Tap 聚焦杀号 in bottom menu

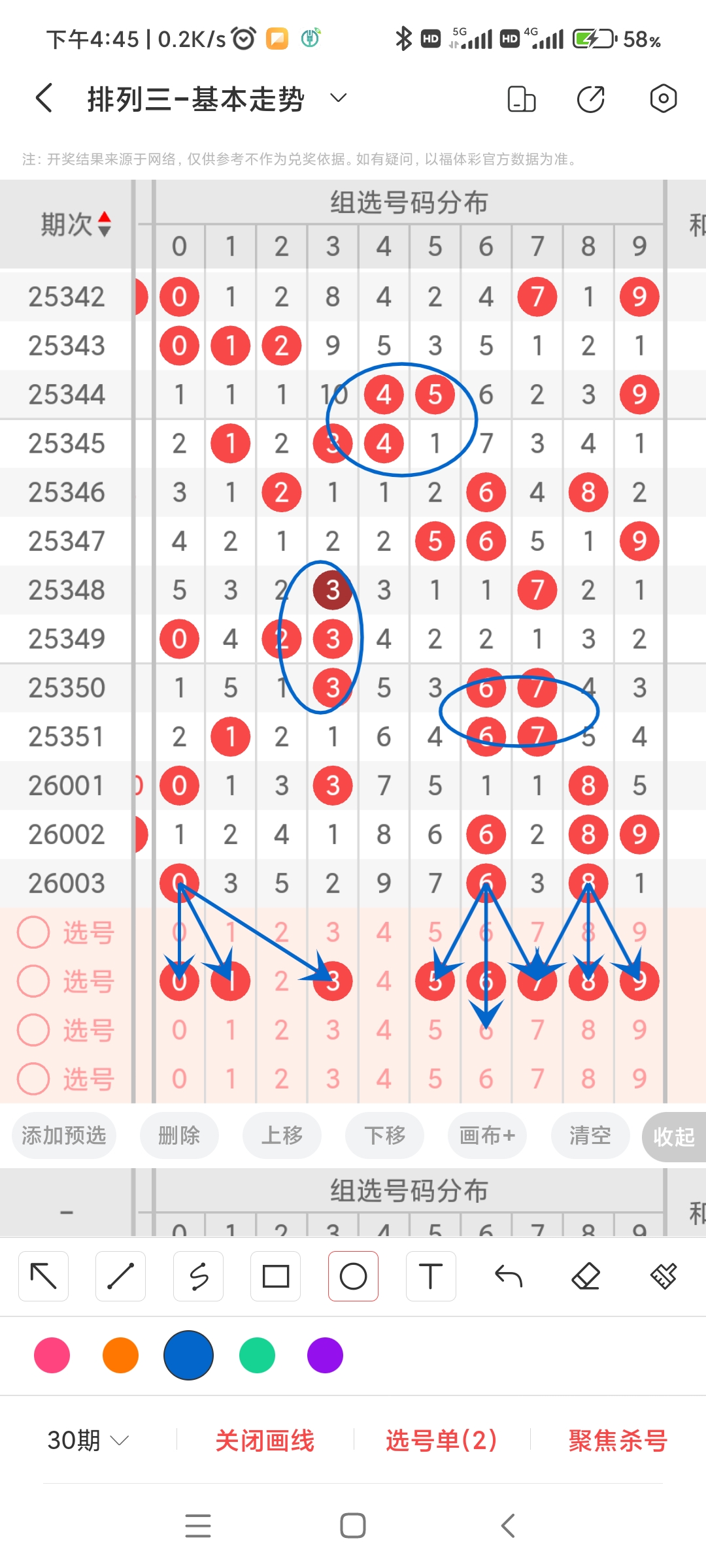[617, 1439]
